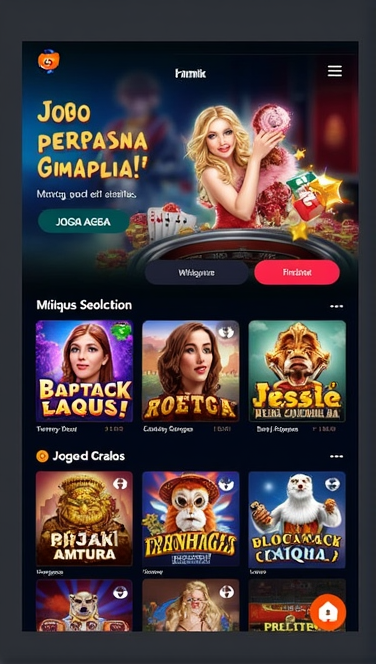Image resolution: width=376 pixels, height=664 pixels.
Task: Tap the dark pill button under the banner
Action: pos(196,272)
